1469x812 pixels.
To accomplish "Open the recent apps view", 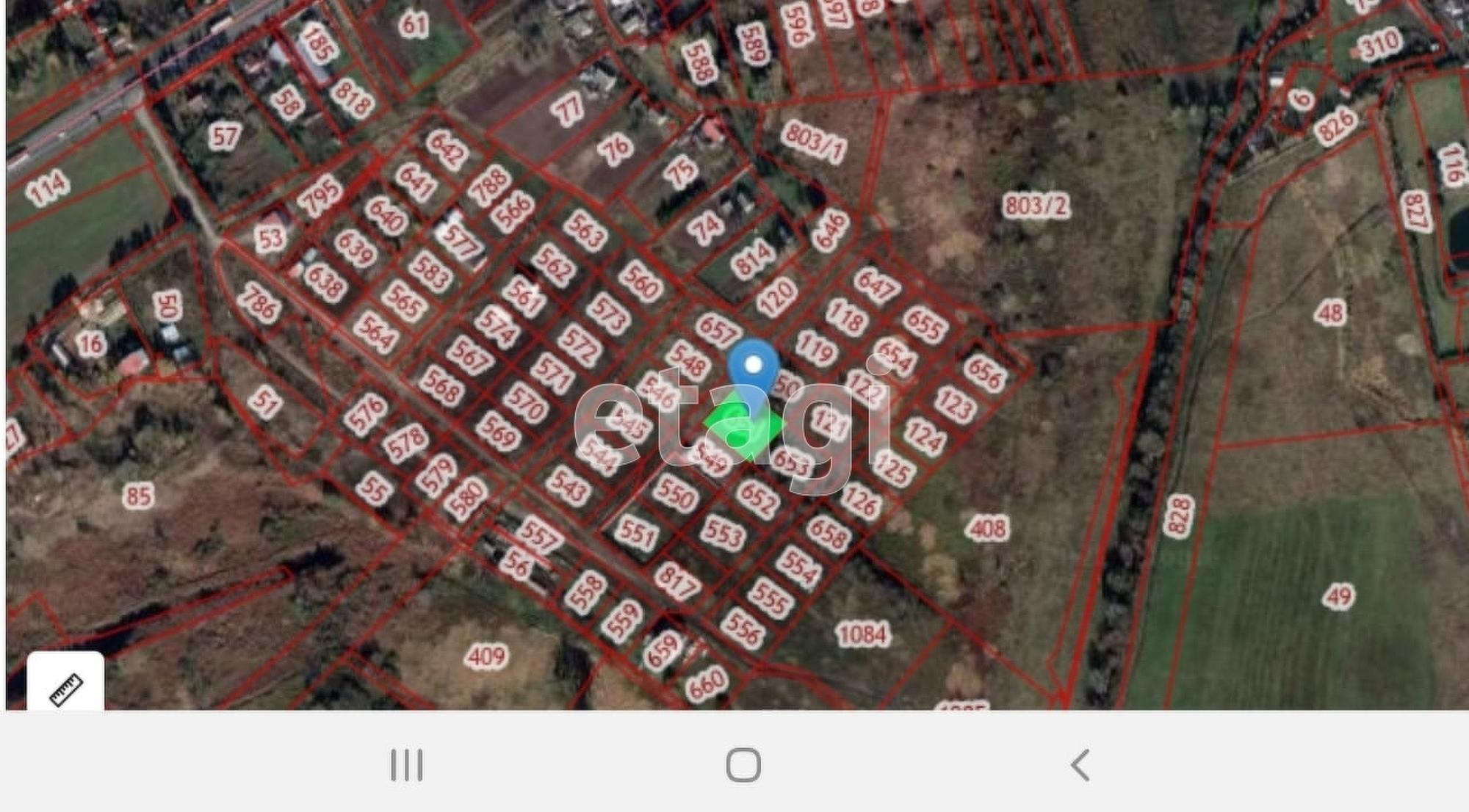I will (406, 765).
